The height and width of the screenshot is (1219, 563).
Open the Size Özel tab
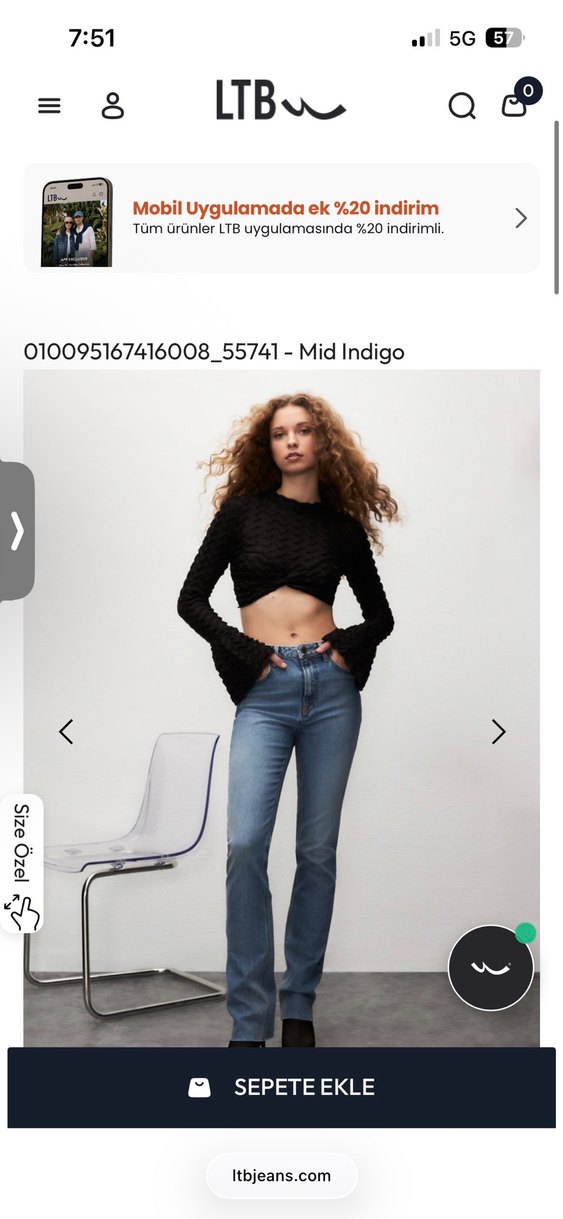(x=21, y=864)
